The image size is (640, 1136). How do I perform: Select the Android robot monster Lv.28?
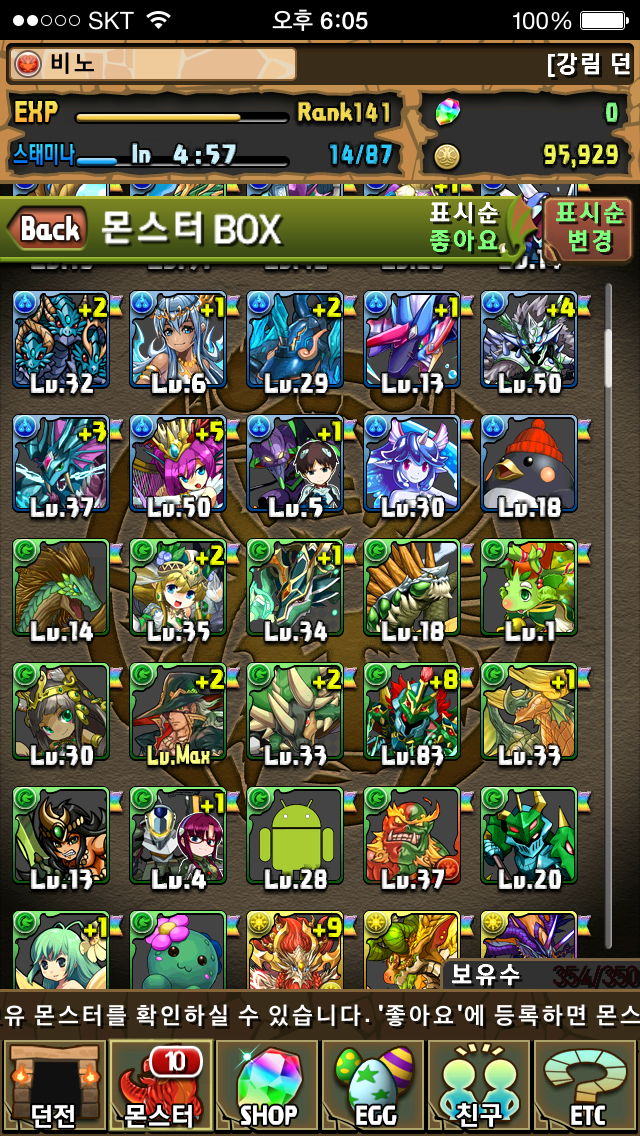tap(295, 836)
